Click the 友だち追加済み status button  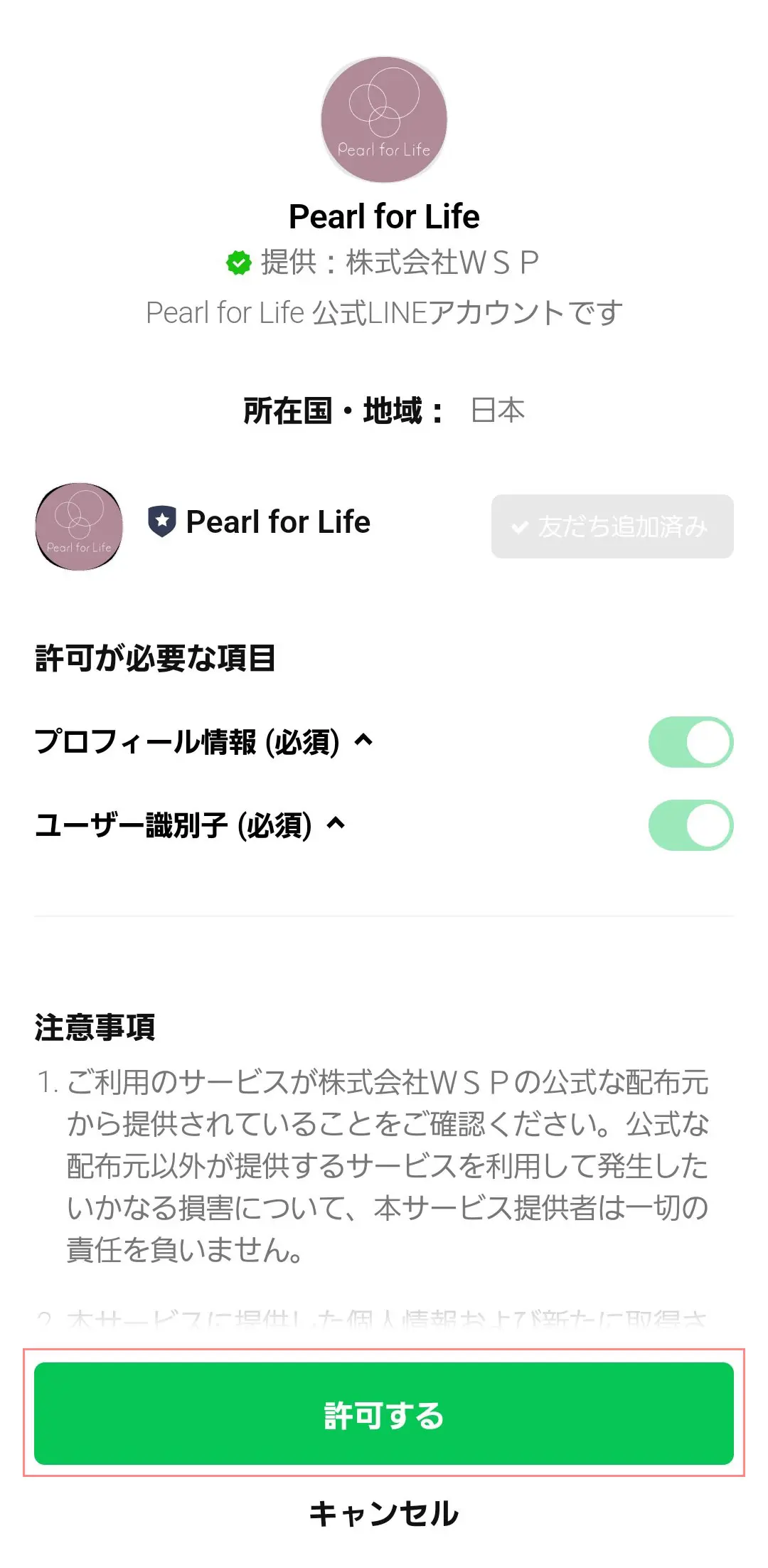[x=612, y=528]
